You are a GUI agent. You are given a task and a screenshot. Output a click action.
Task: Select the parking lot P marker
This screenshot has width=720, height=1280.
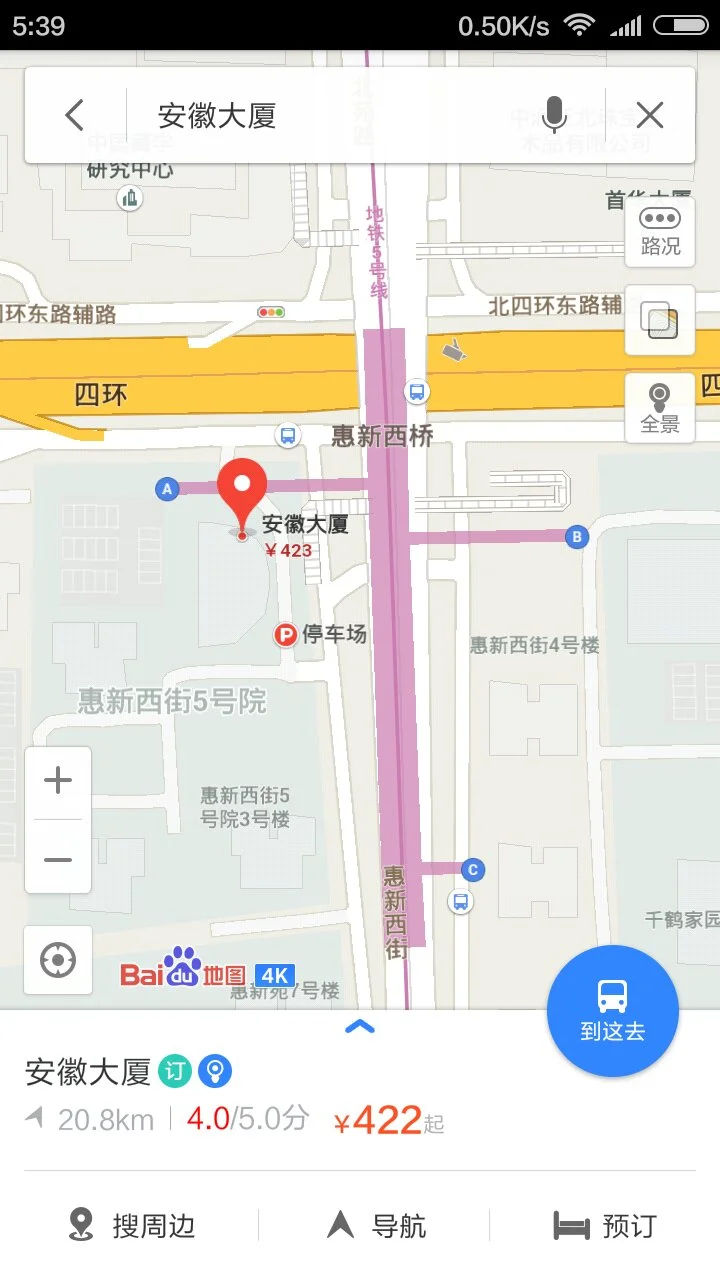[285, 635]
